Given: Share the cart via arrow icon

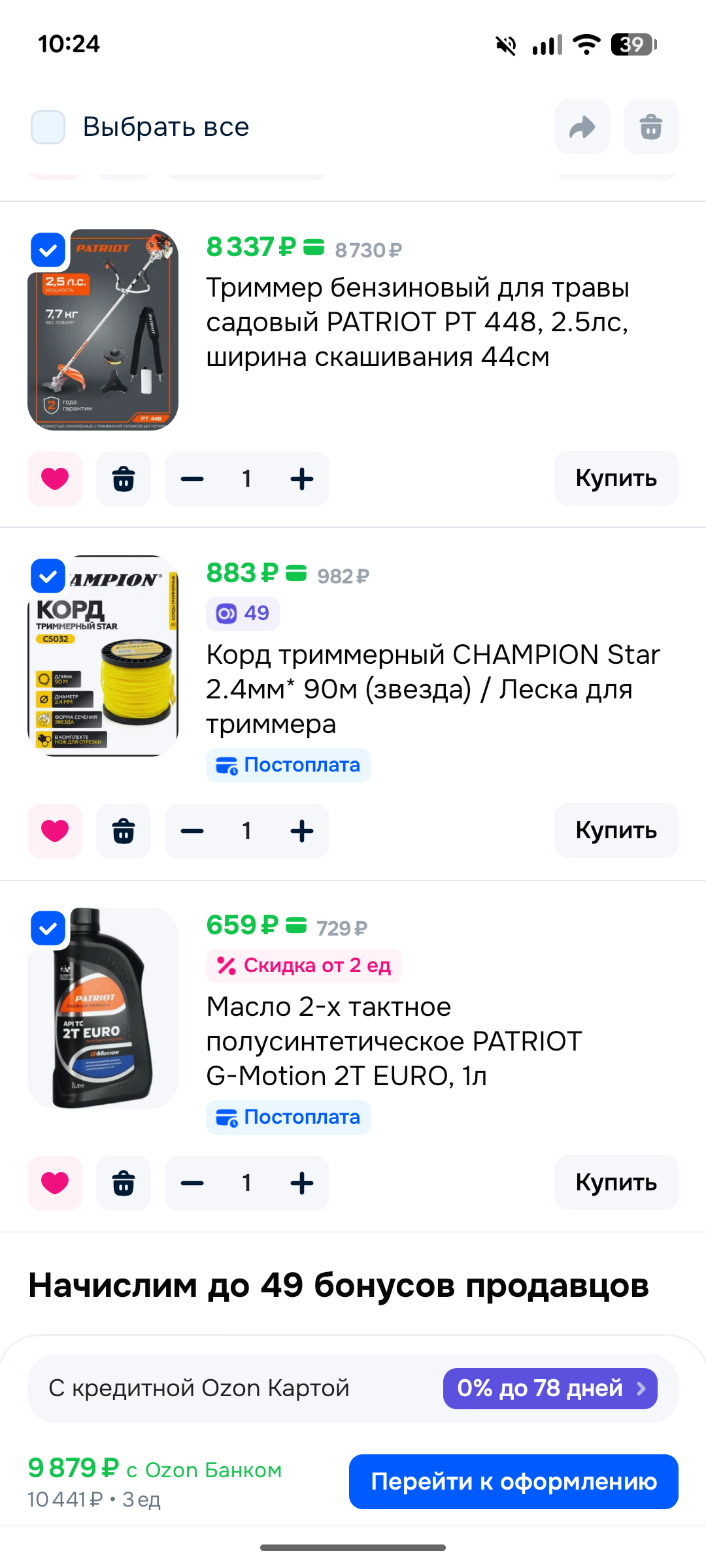Looking at the screenshot, I should (582, 127).
